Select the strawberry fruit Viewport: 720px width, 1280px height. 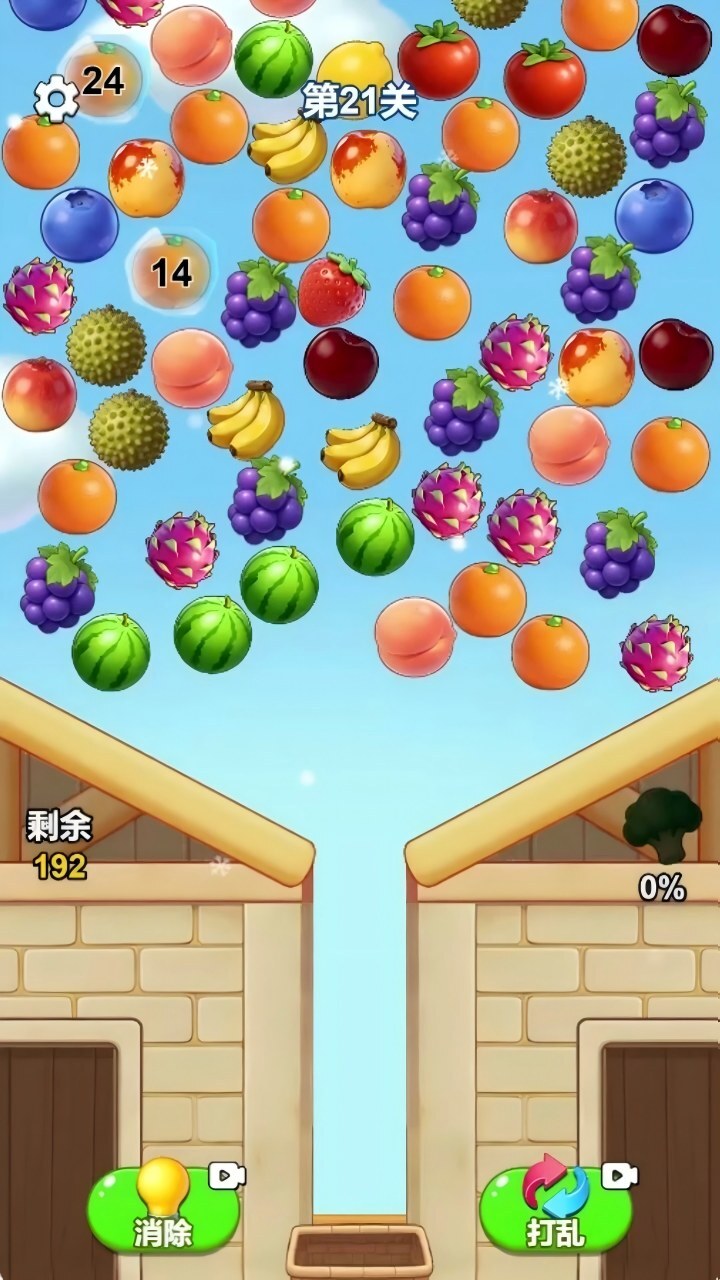click(333, 290)
